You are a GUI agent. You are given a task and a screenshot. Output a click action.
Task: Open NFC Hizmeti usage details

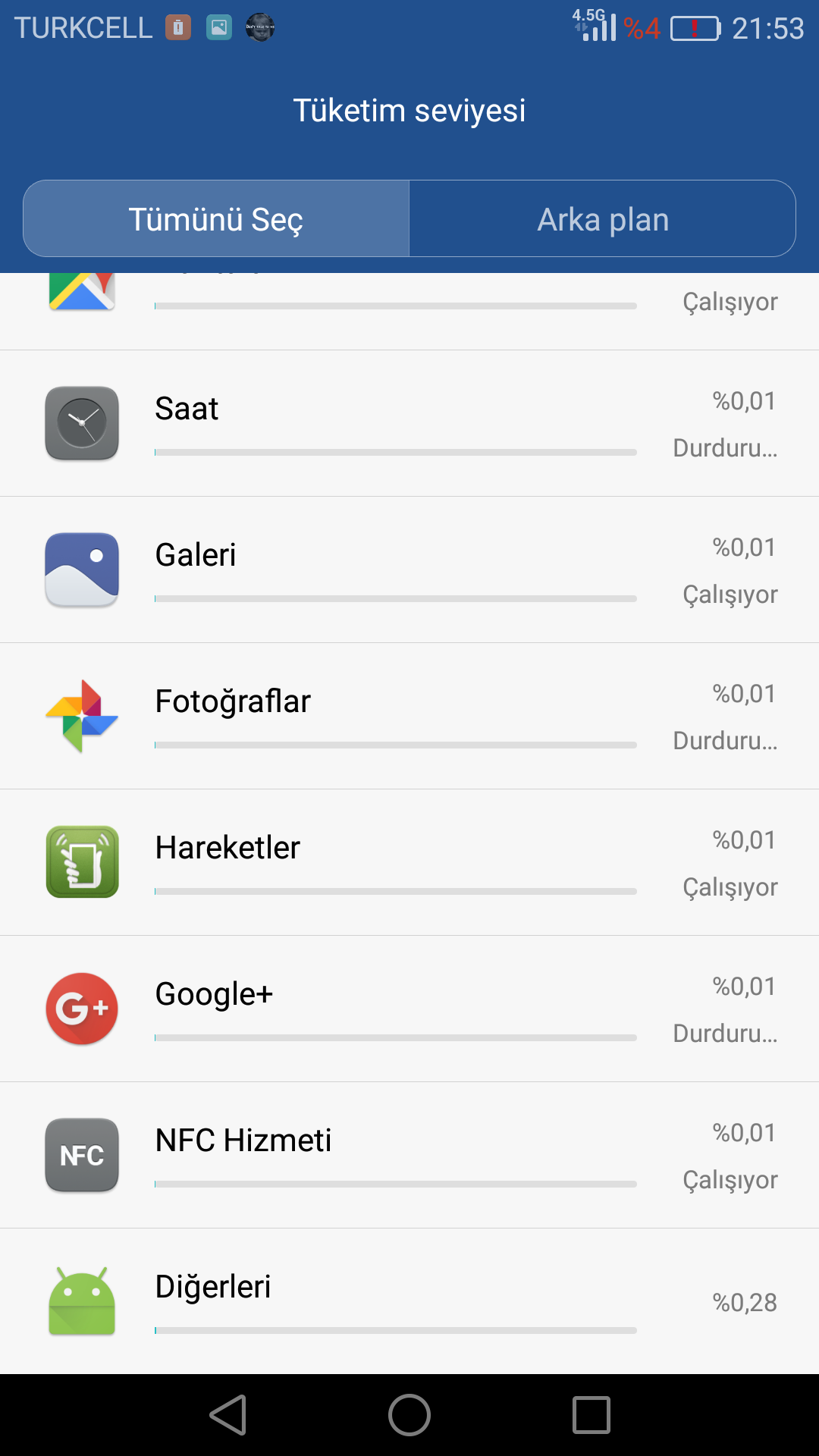pos(409,1156)
